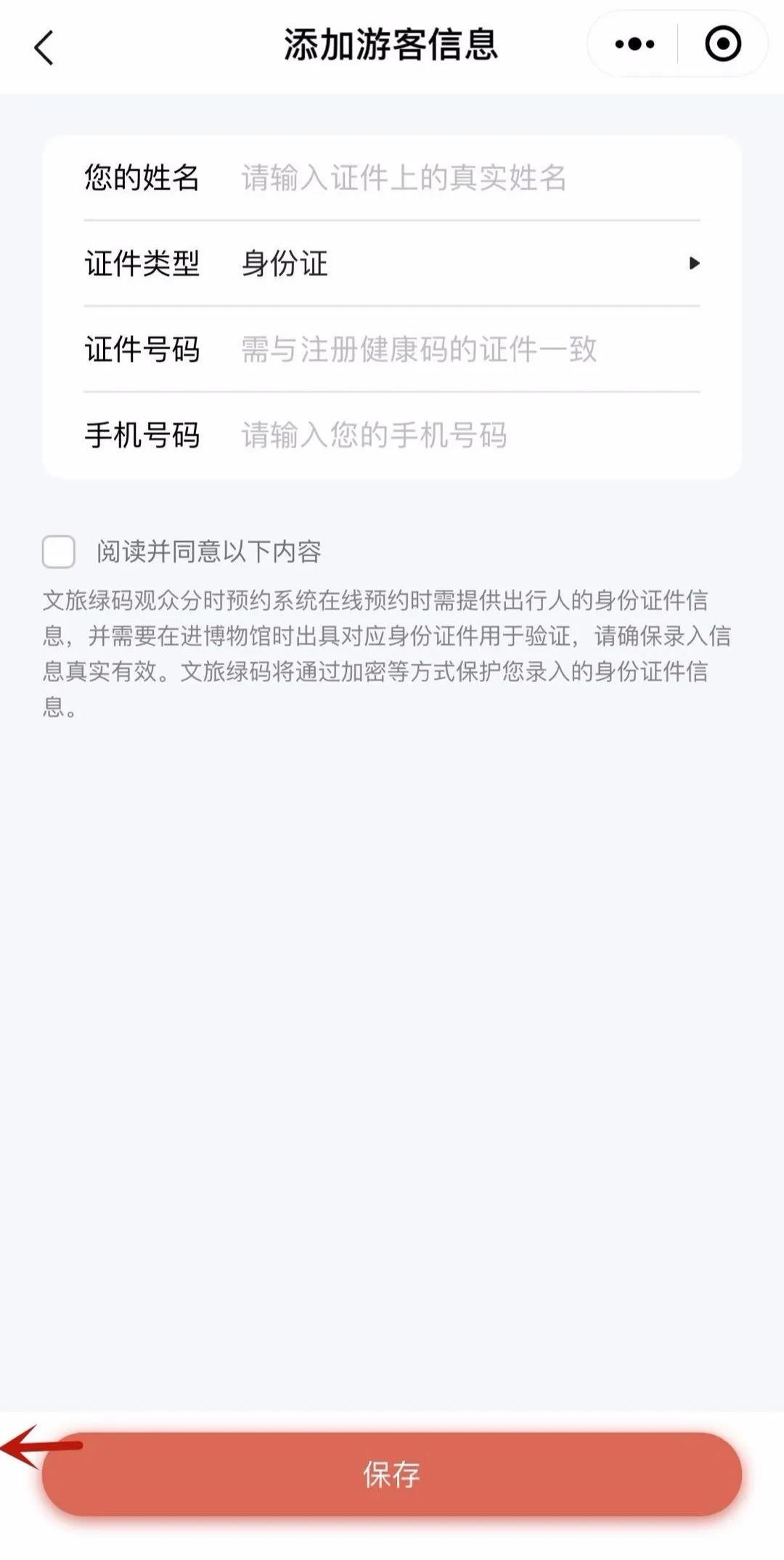
Task: Tap the red 保存 save button
Action: point(392,1474)
